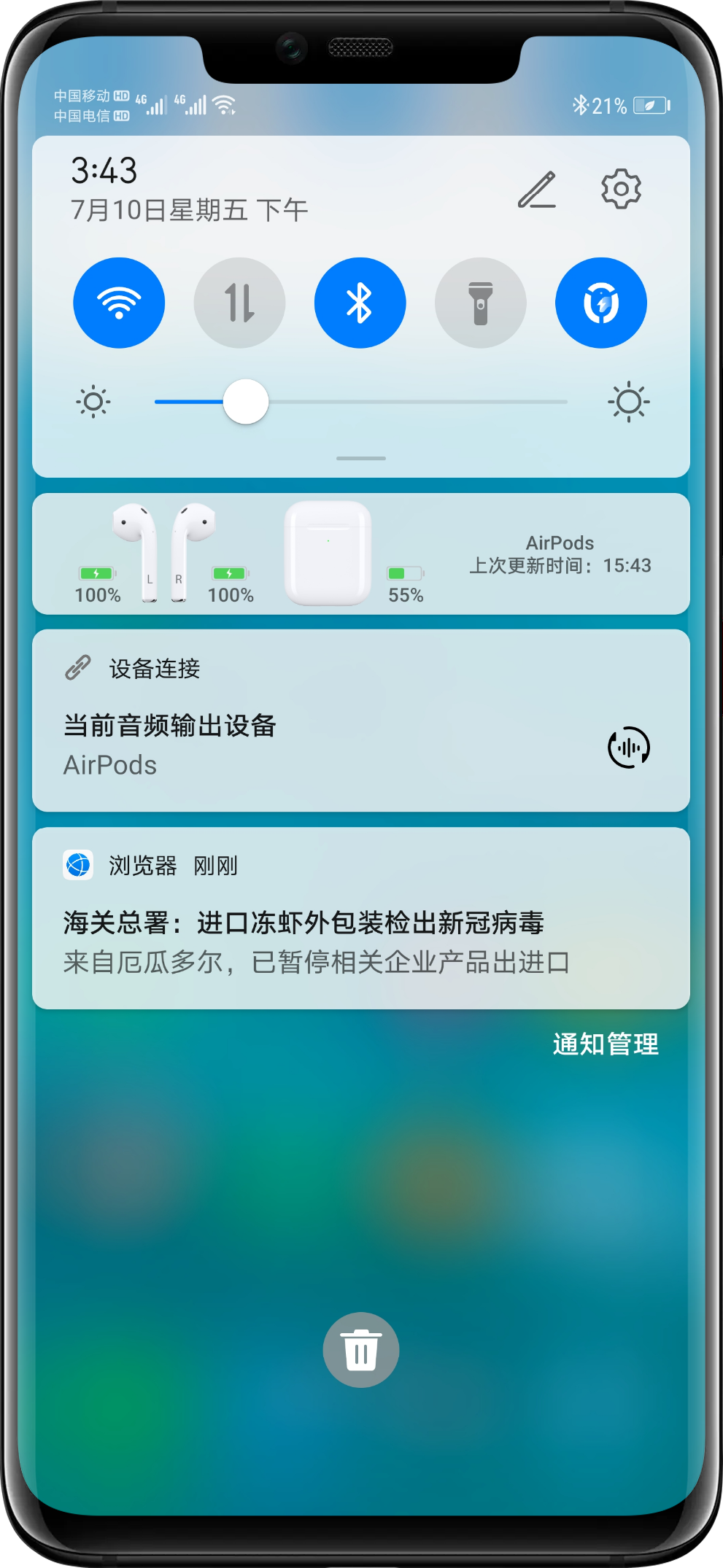Viewport: 723px width, 1568px height.
Task: Open the AirPods battery notification
Action: click(361, 554)
